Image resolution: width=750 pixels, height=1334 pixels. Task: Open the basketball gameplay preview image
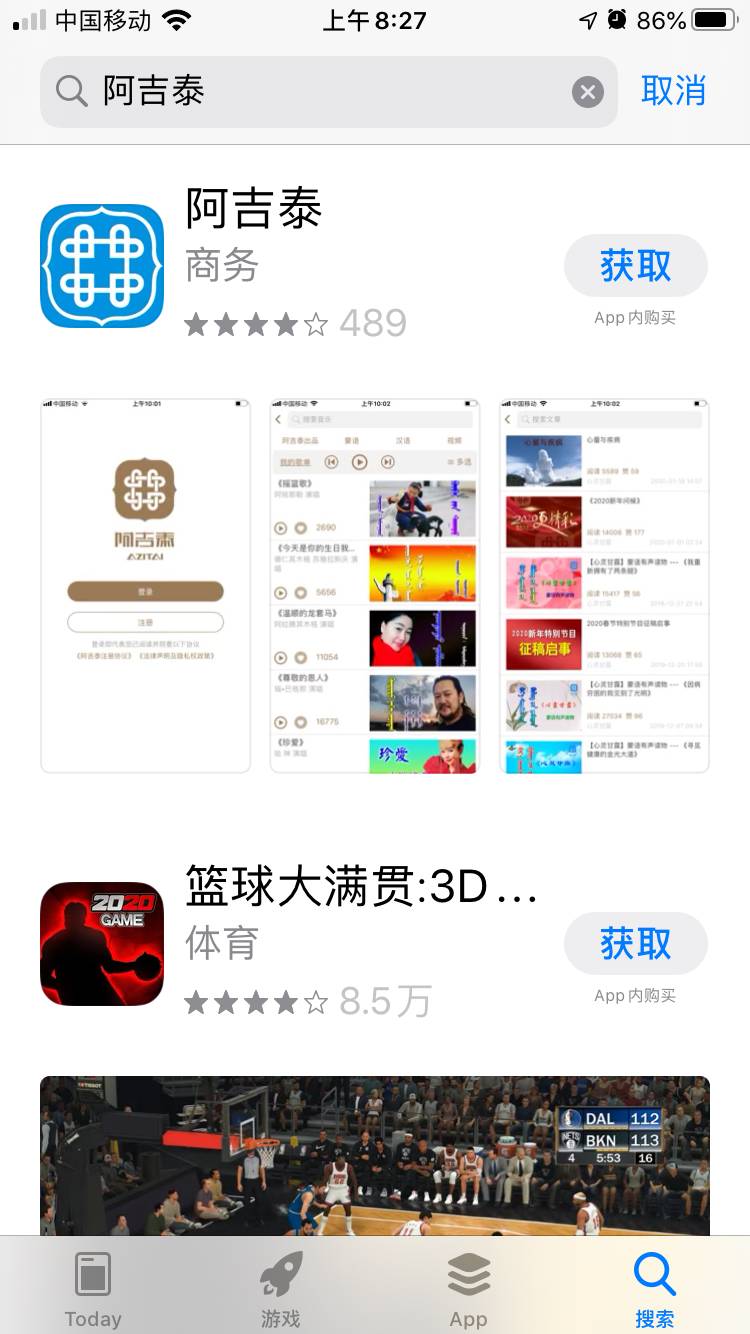click(374, 1155)
